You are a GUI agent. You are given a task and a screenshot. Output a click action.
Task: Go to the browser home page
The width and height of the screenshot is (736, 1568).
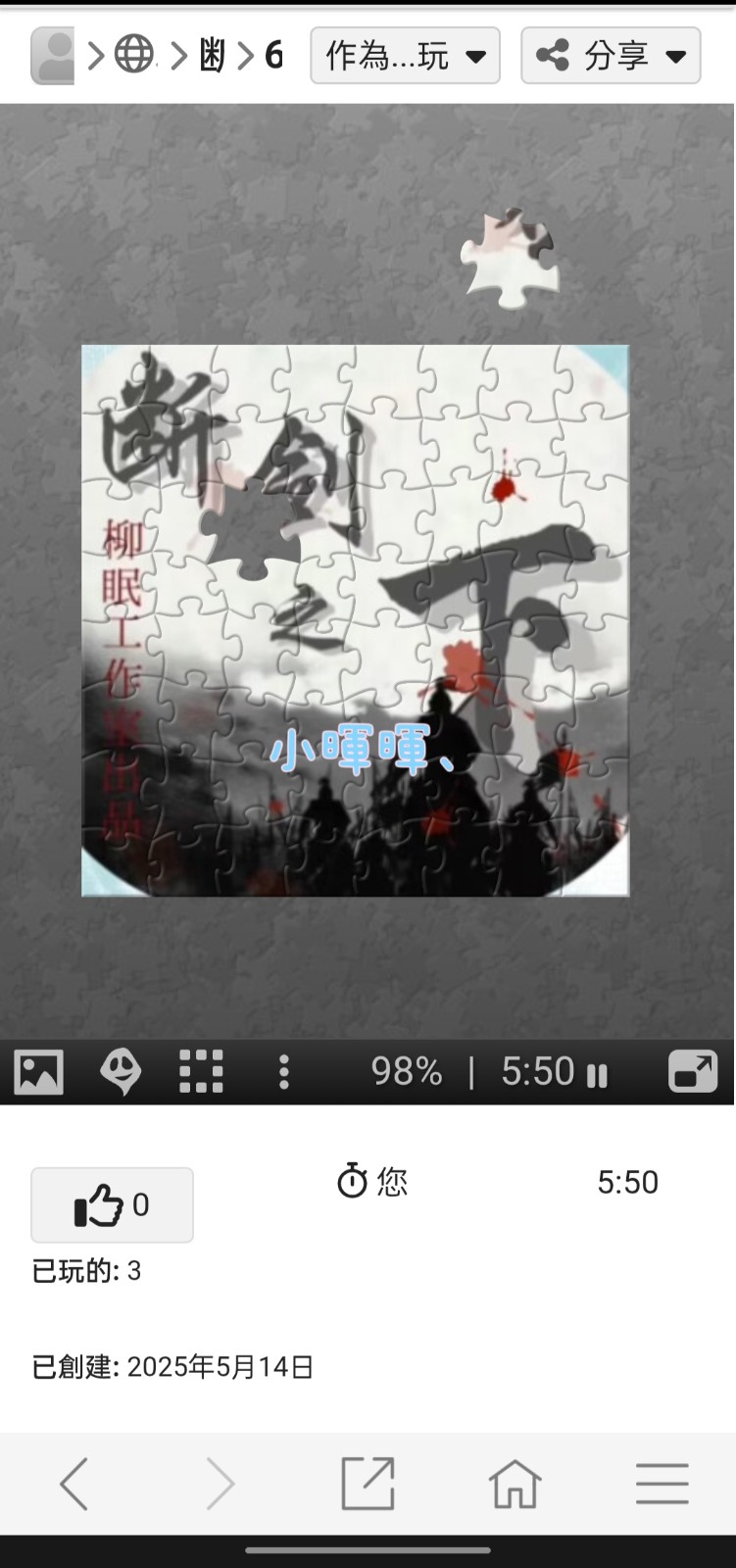tap(515, 1484)
